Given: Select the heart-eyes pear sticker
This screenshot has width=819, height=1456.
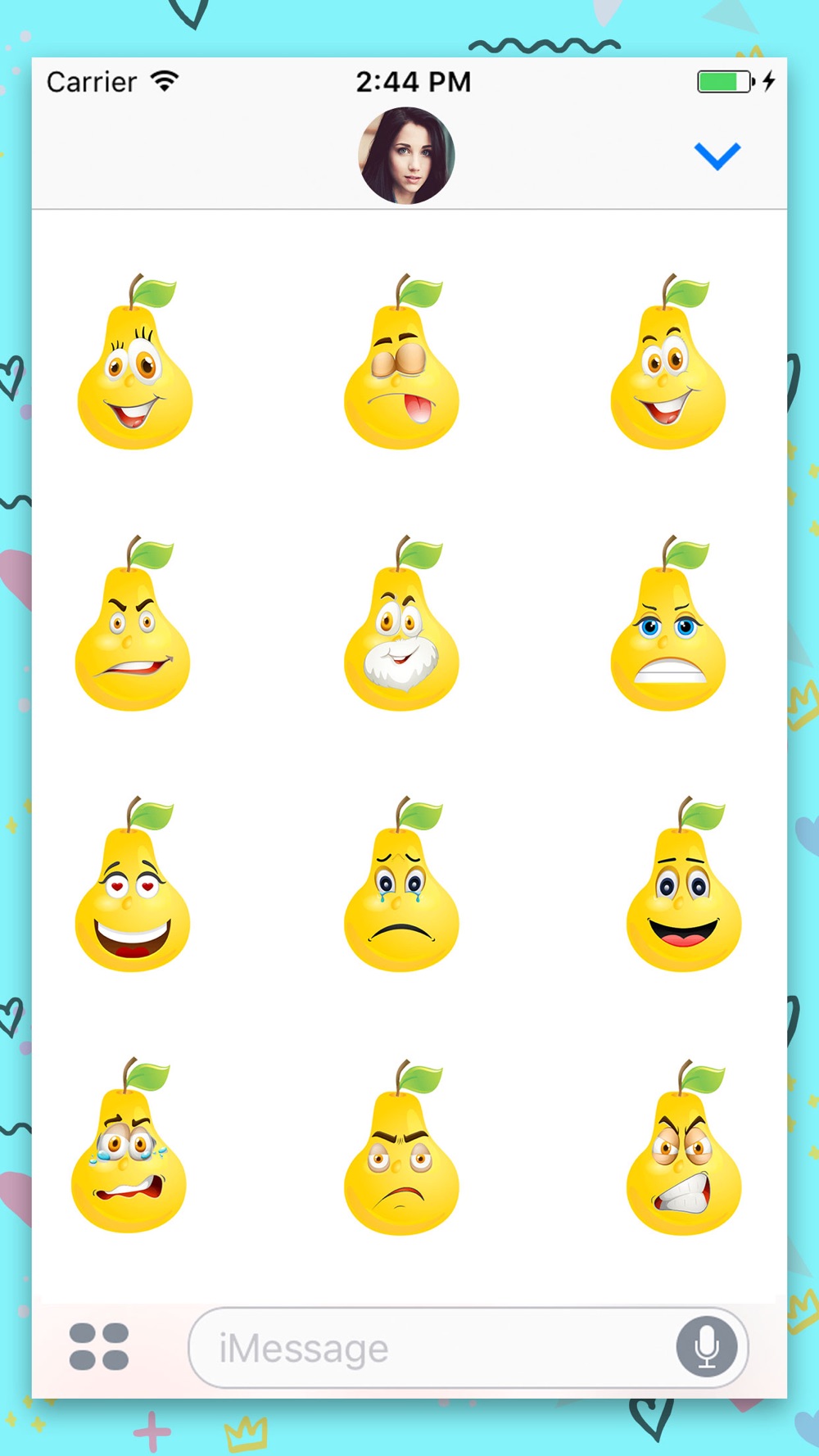Looking at the screenshot, I should point(133,884).
